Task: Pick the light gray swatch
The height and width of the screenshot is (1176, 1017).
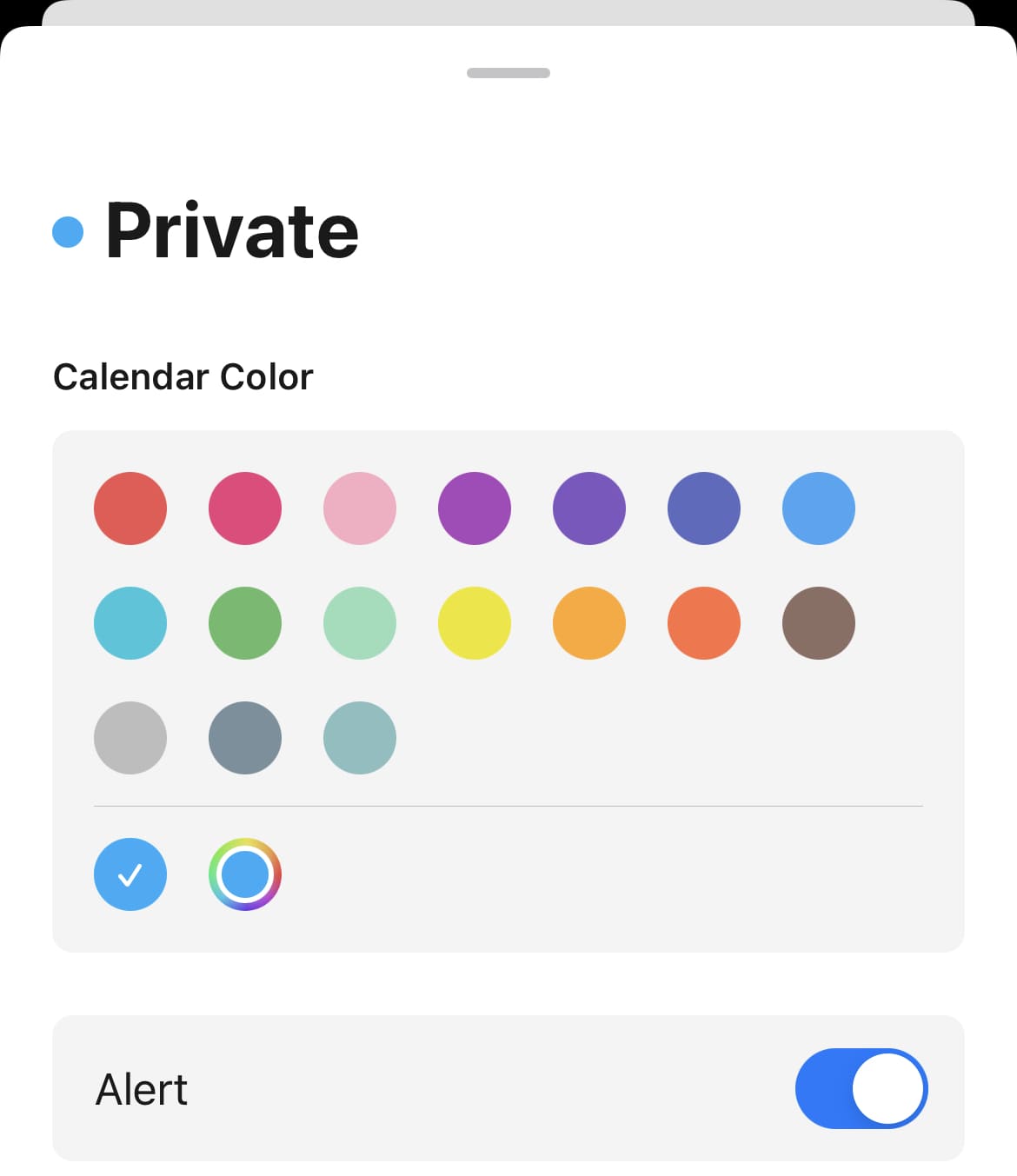Action: (x=130, y=738)
